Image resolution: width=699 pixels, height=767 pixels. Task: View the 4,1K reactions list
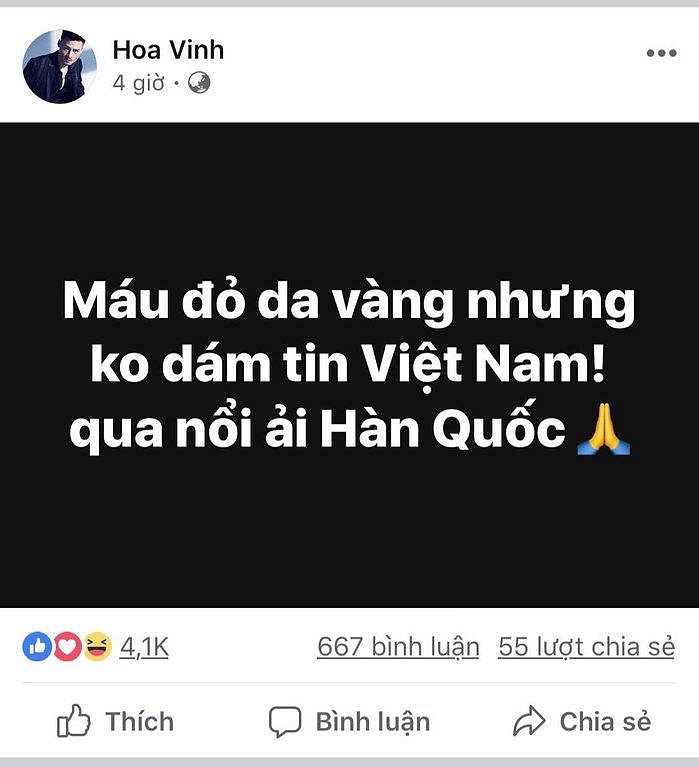144,648
